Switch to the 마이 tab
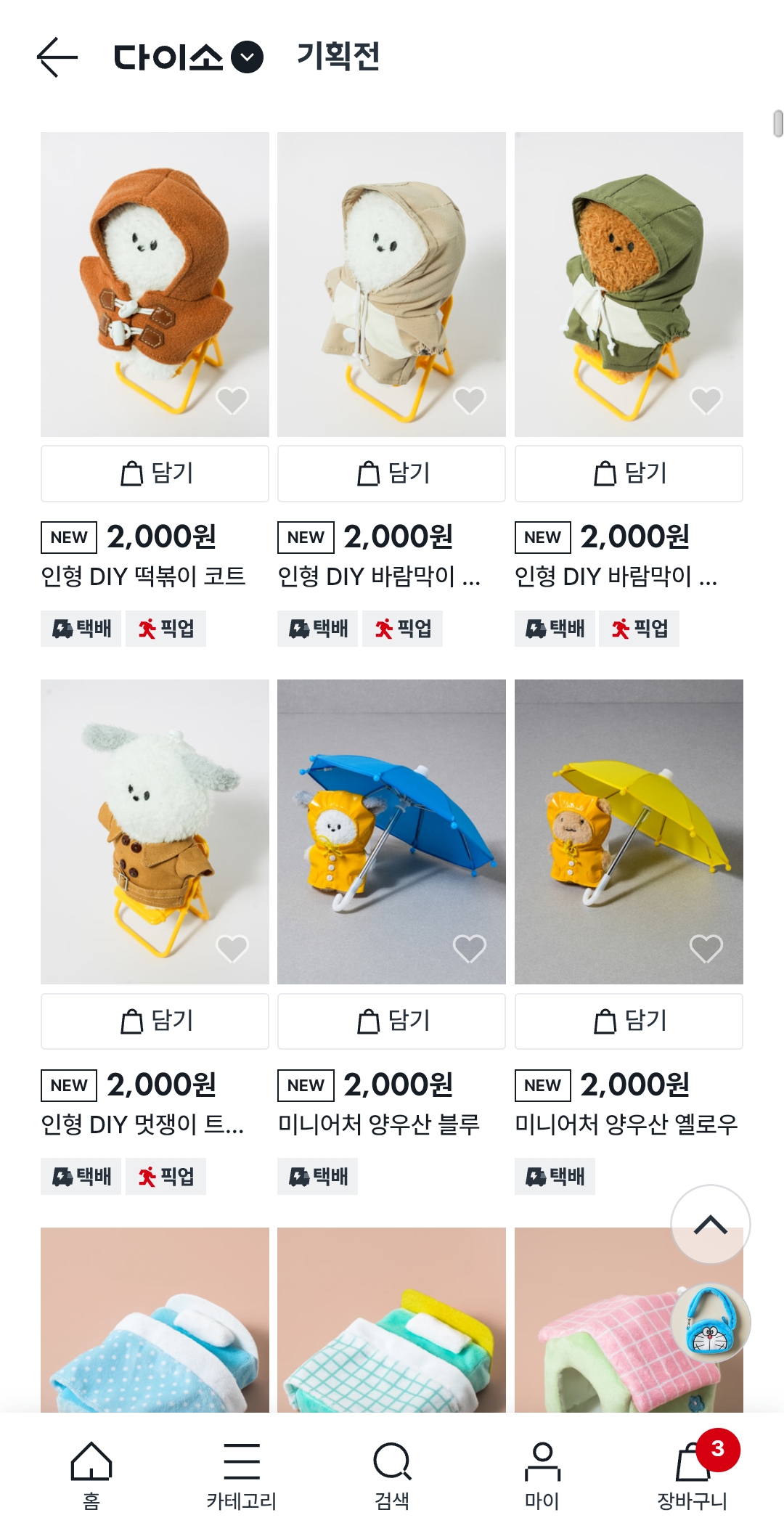The height and width of the screenshot is (1539, 784). point(542,1475)
